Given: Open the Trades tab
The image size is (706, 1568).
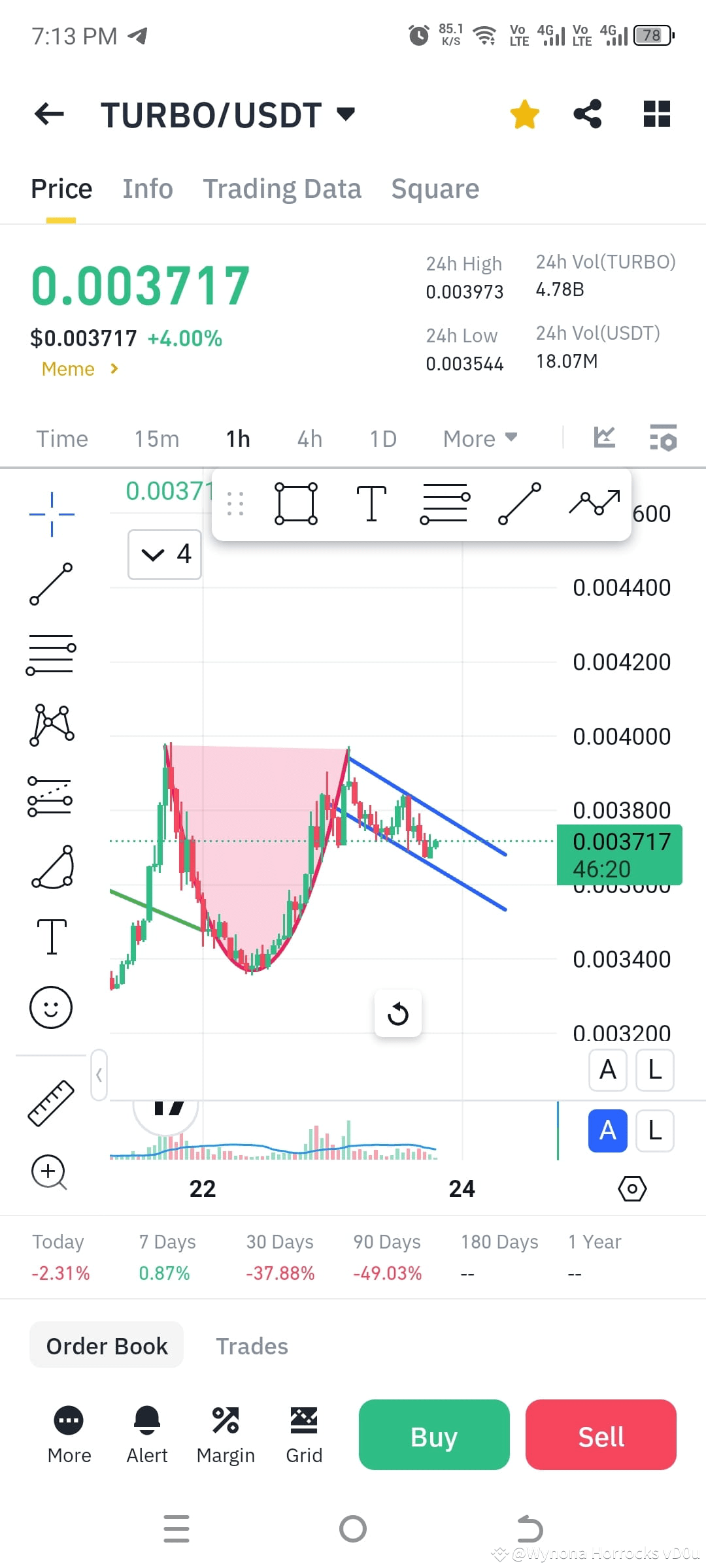Looking at the screenshot, I should (x=252, y=1346).
